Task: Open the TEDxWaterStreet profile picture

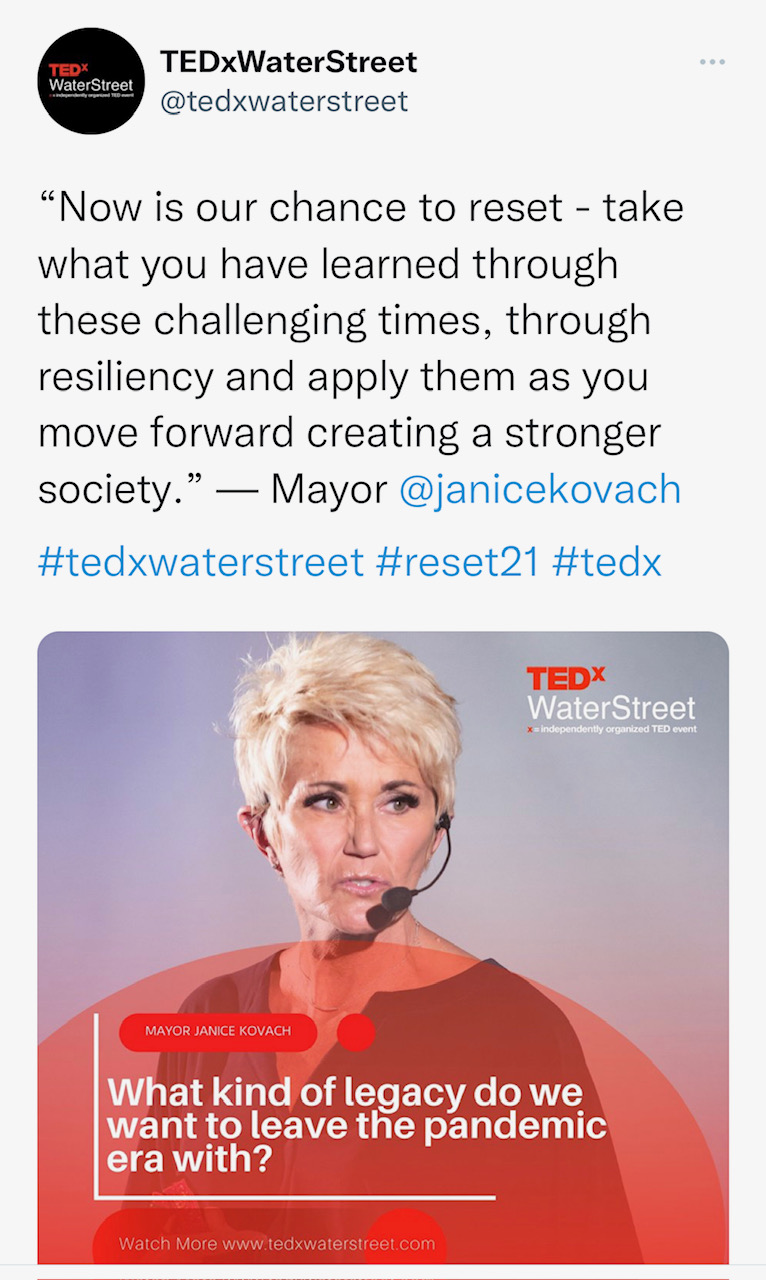Action: pyautogui.click(x=90, y=81)
